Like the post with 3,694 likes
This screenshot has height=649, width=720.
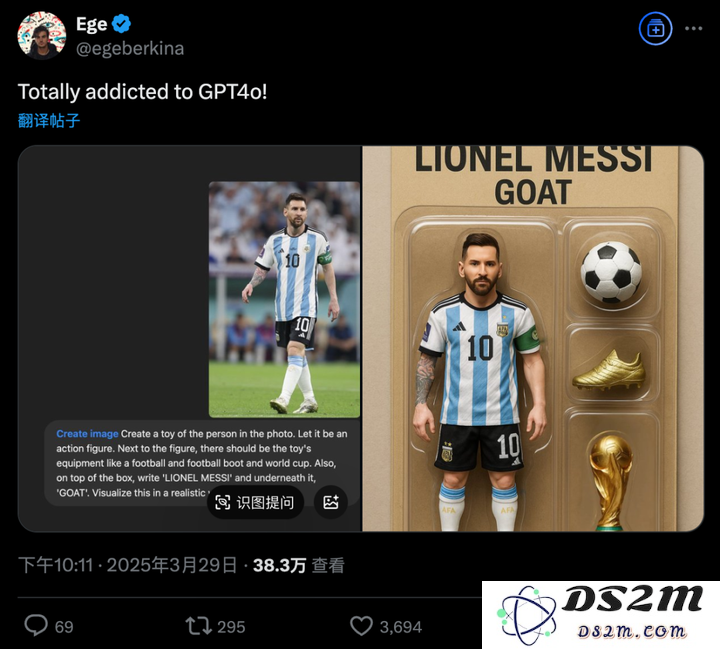pyautogui.click(x=362, y=626)
